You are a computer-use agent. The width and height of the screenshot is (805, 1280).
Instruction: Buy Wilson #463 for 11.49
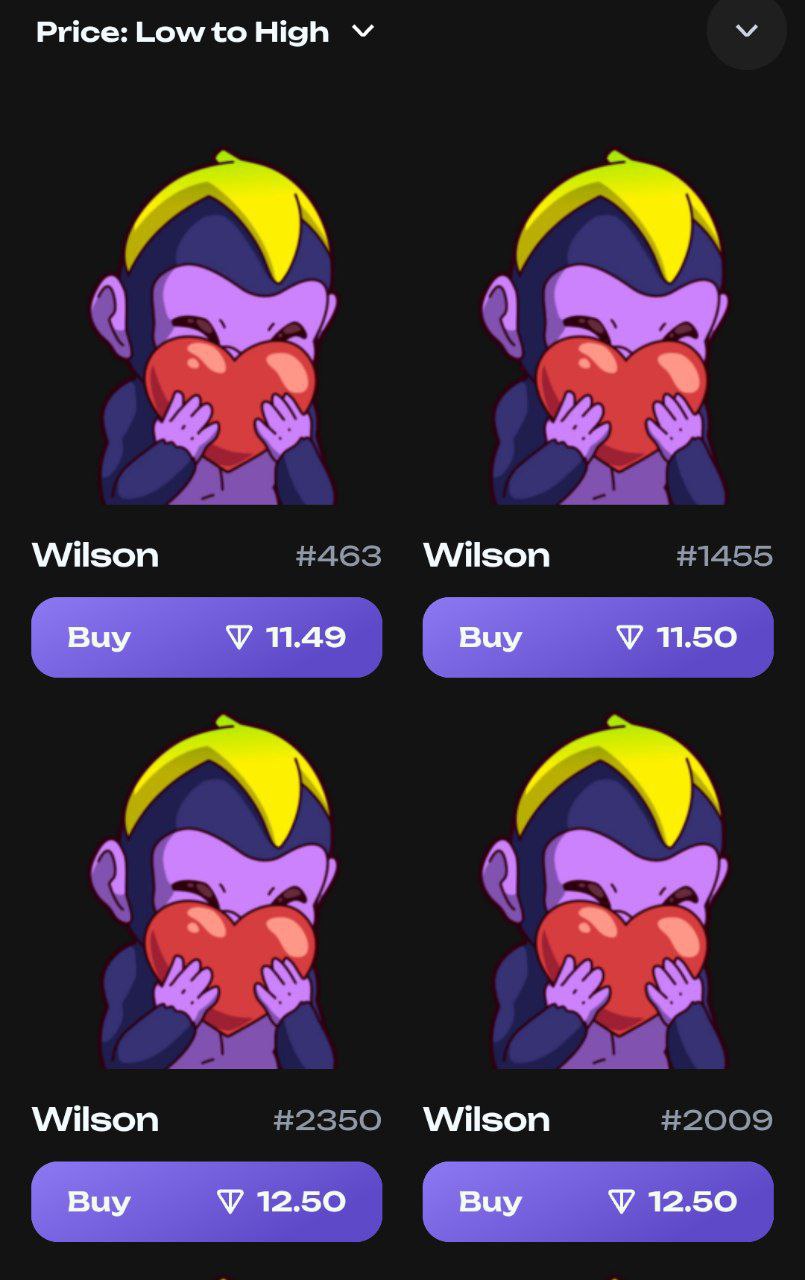206,637
